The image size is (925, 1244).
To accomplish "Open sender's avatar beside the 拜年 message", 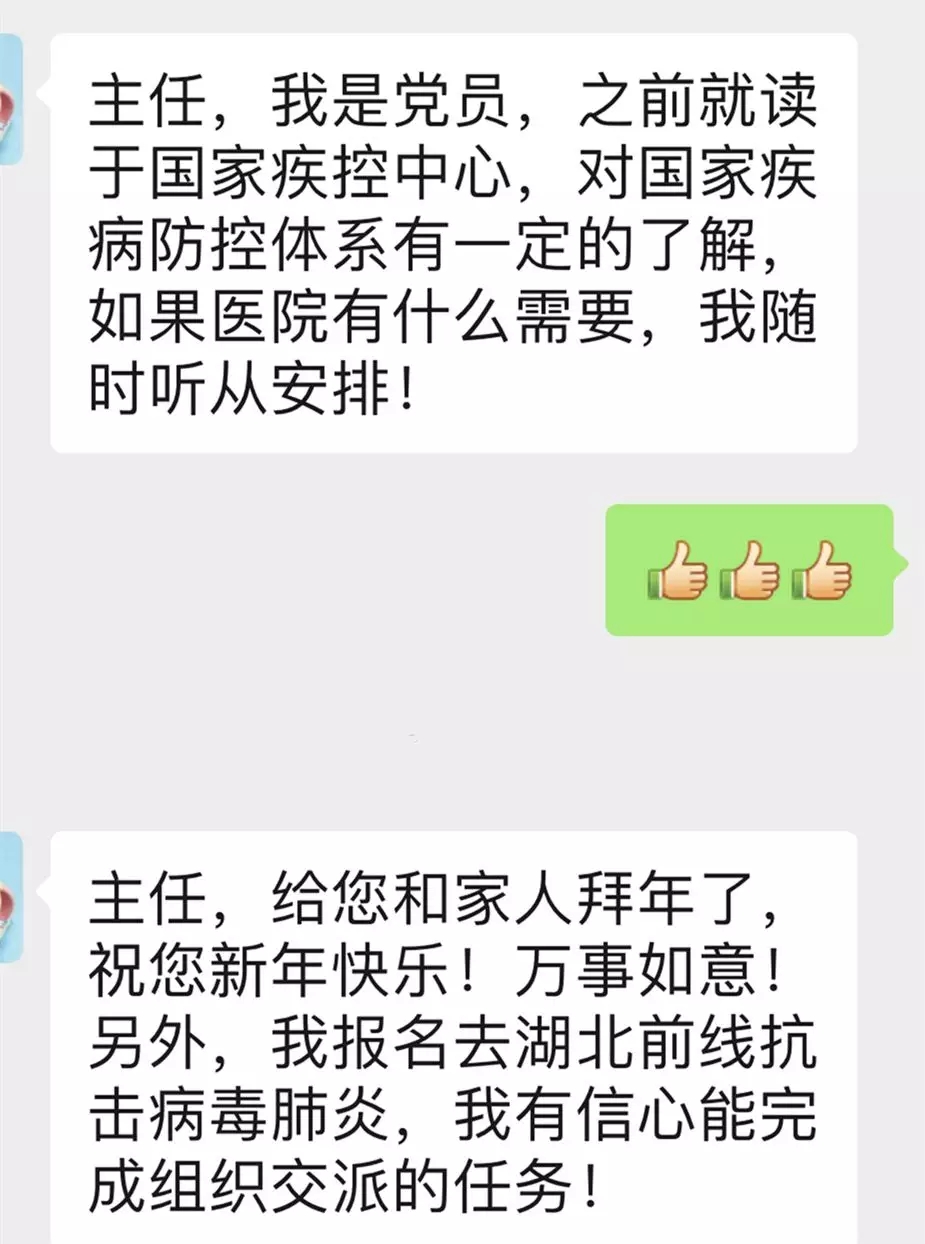I will coord(9,896).
